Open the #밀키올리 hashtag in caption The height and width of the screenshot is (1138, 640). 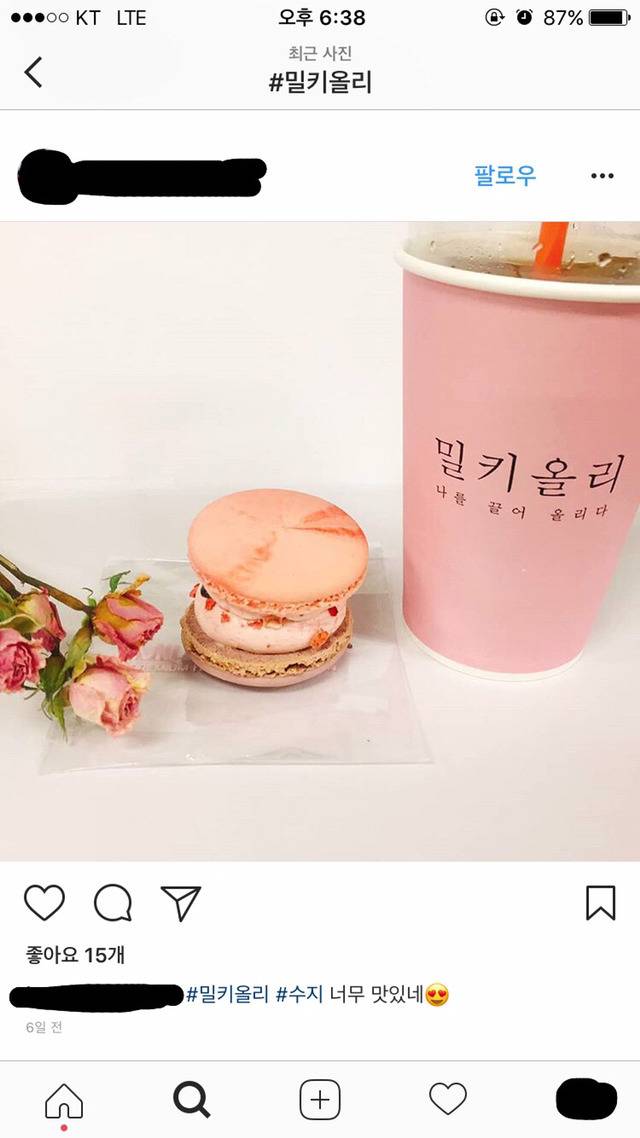[228, 995]
